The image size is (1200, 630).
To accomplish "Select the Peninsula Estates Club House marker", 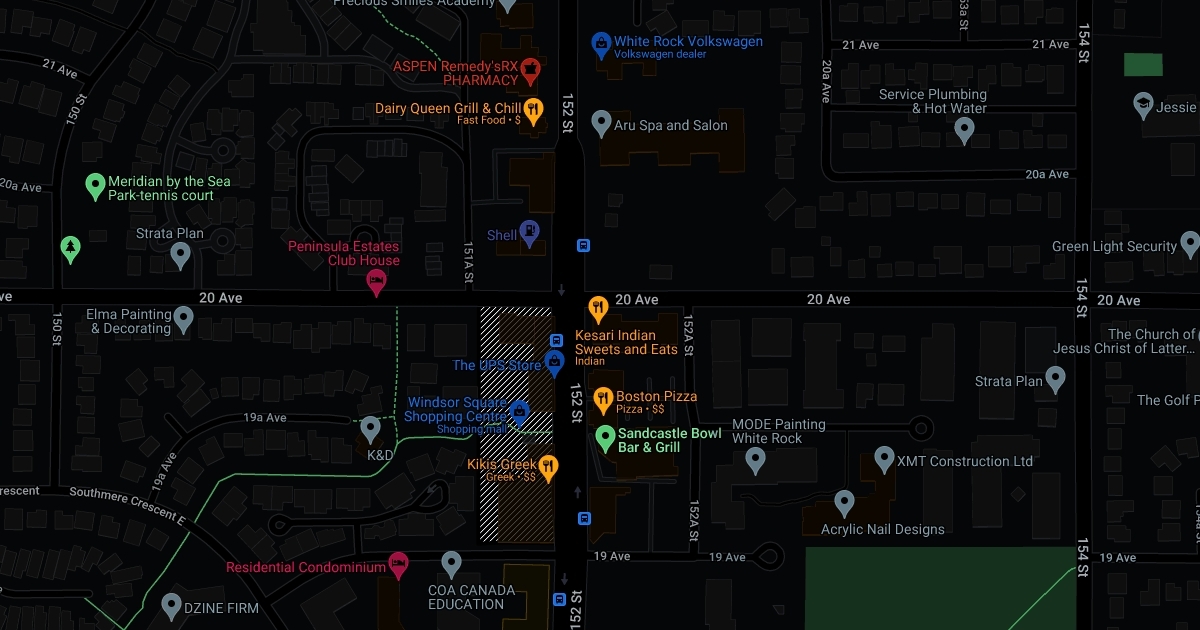I will [x=376, y=281].
